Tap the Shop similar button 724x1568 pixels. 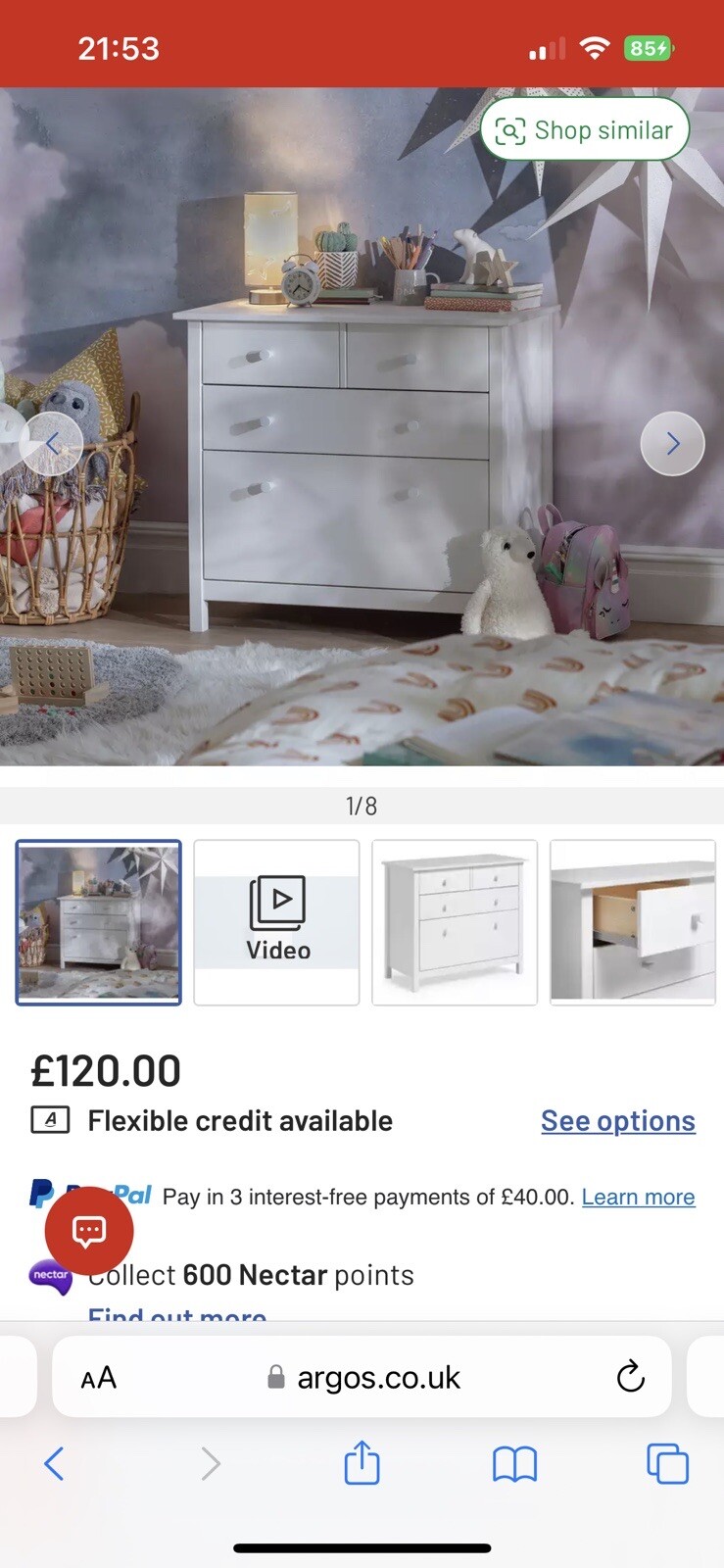coord(585,130)
